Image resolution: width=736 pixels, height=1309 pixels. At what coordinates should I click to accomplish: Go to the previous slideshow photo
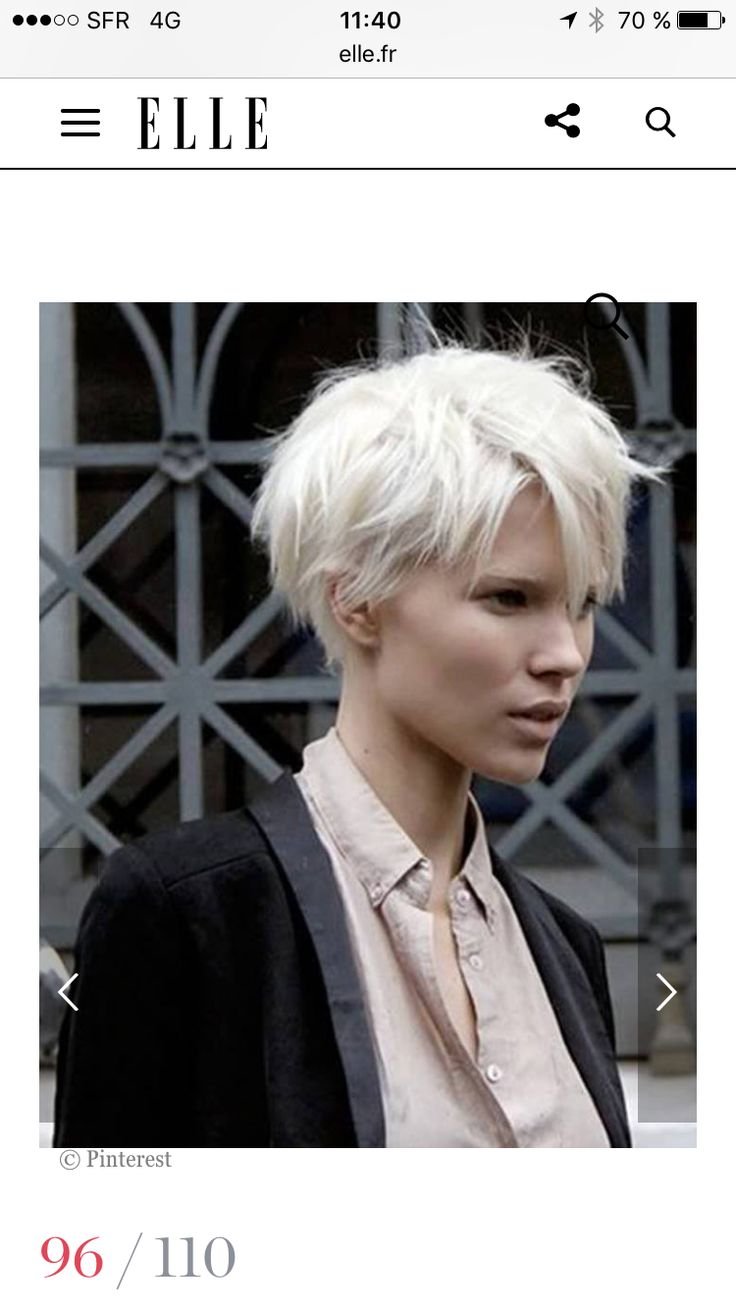pyautogui.click(x=67, y=992)
